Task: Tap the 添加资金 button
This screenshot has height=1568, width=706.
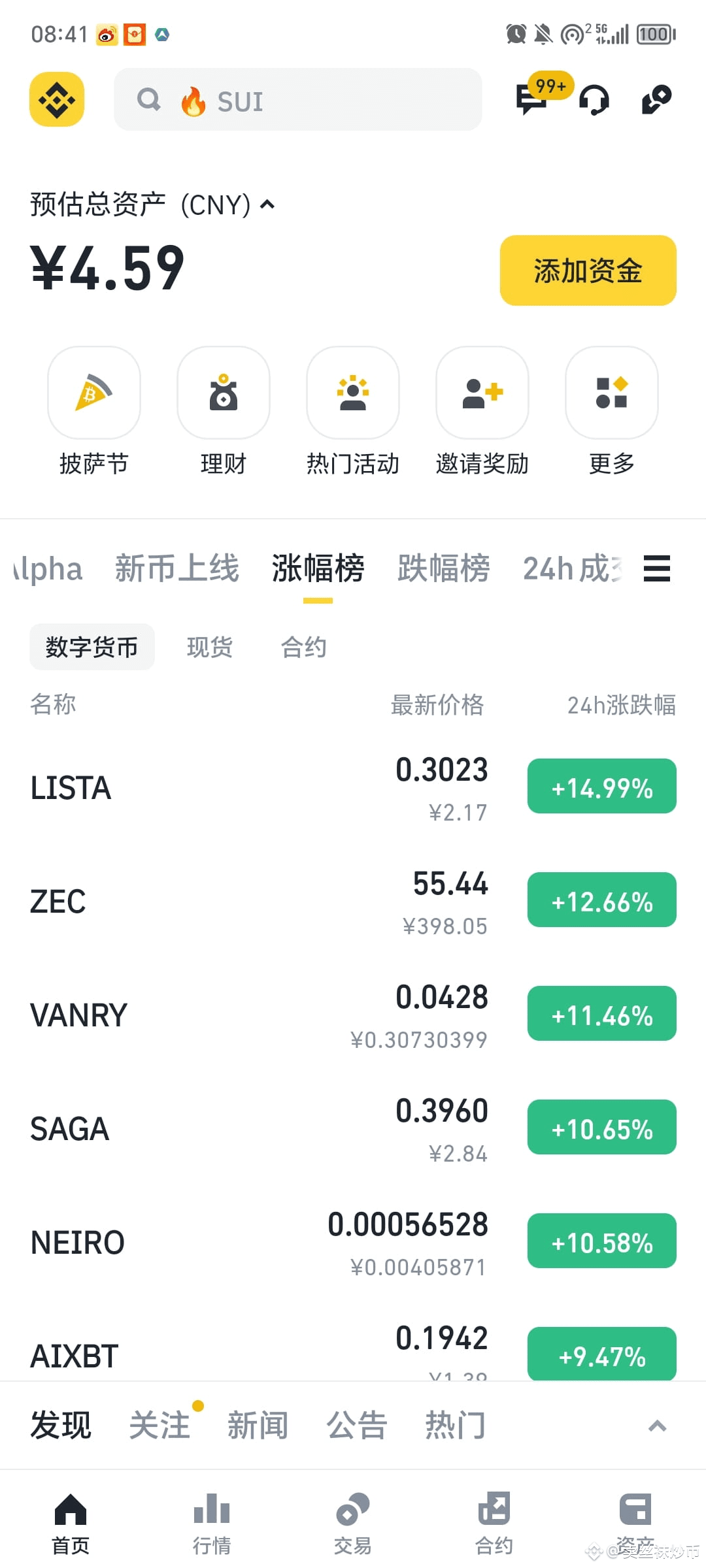Action: [x=588, y=270]
